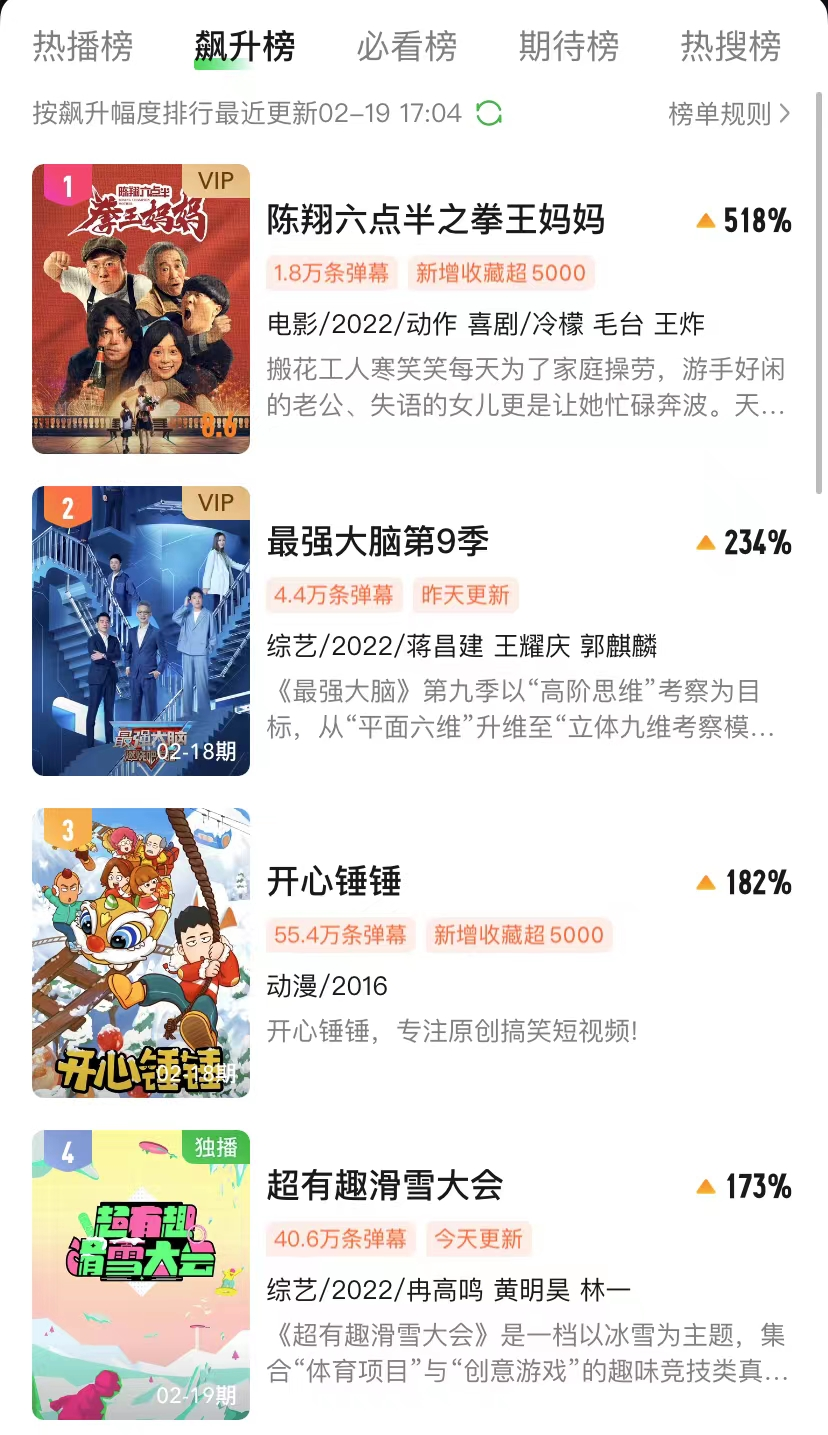Open the 榜单规则 ranking rules
Screen dimensions: 828x1435
pos(720,113)
